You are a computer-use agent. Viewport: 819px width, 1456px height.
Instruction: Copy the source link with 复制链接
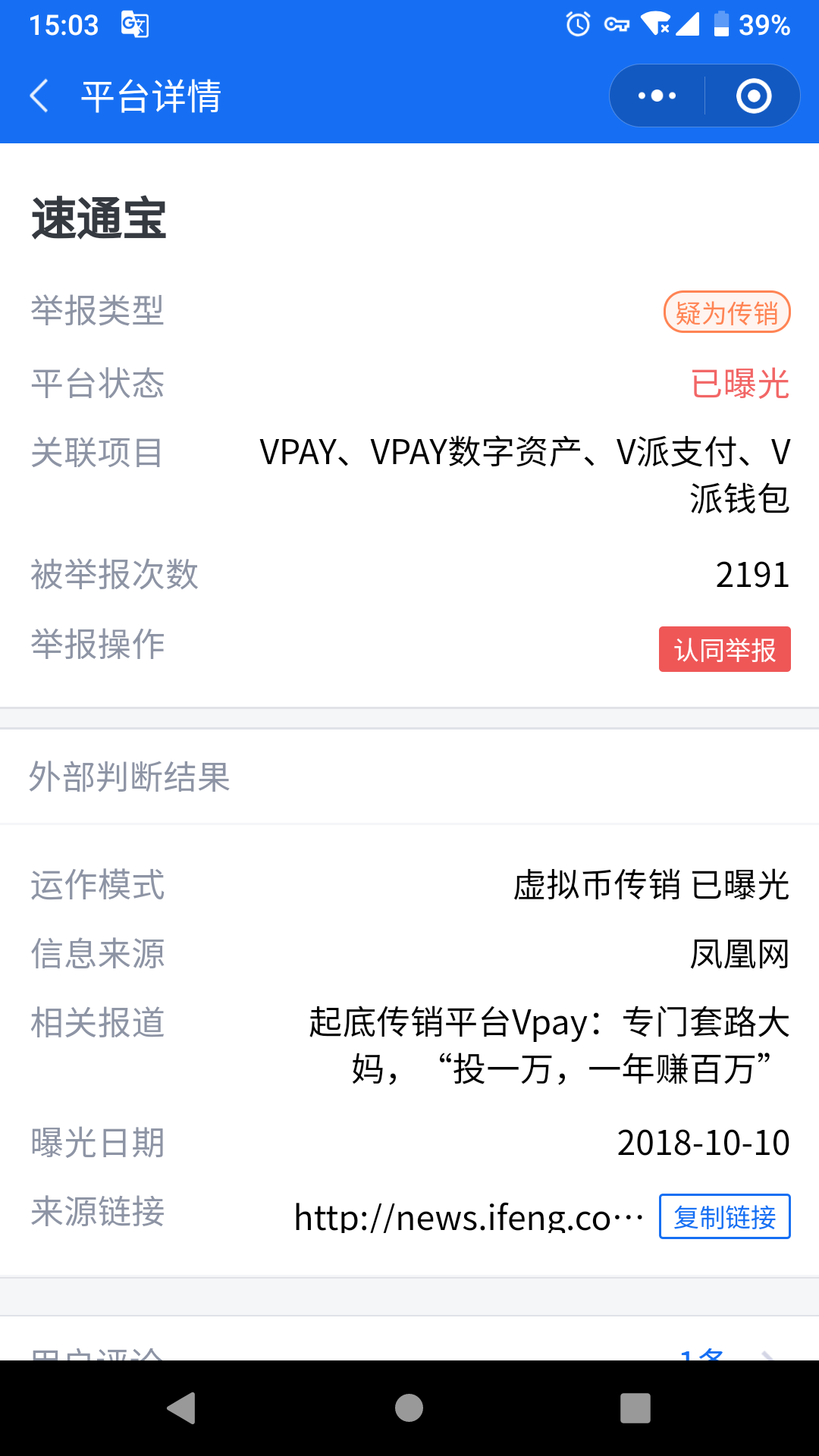[x=724, y=1216]
